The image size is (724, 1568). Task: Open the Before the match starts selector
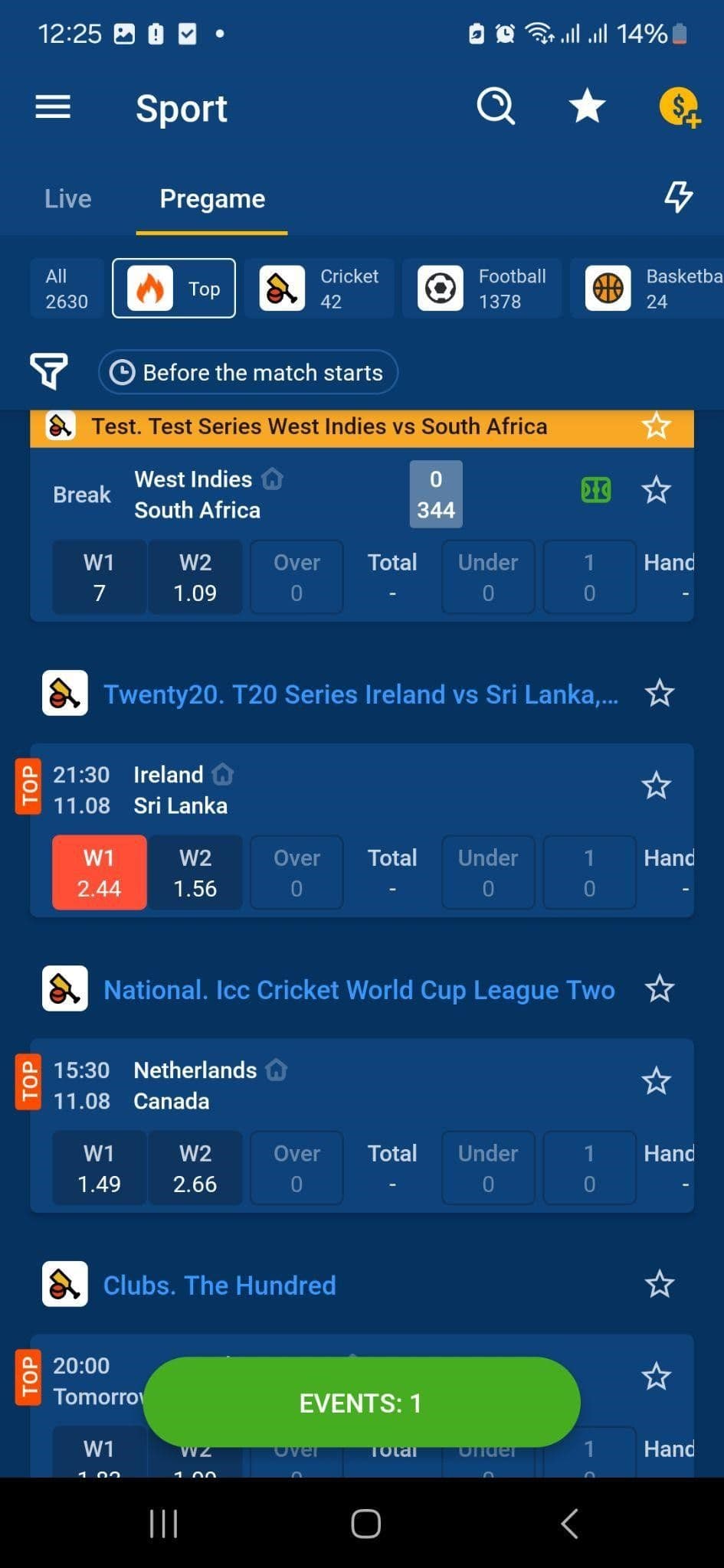point(247,372)
